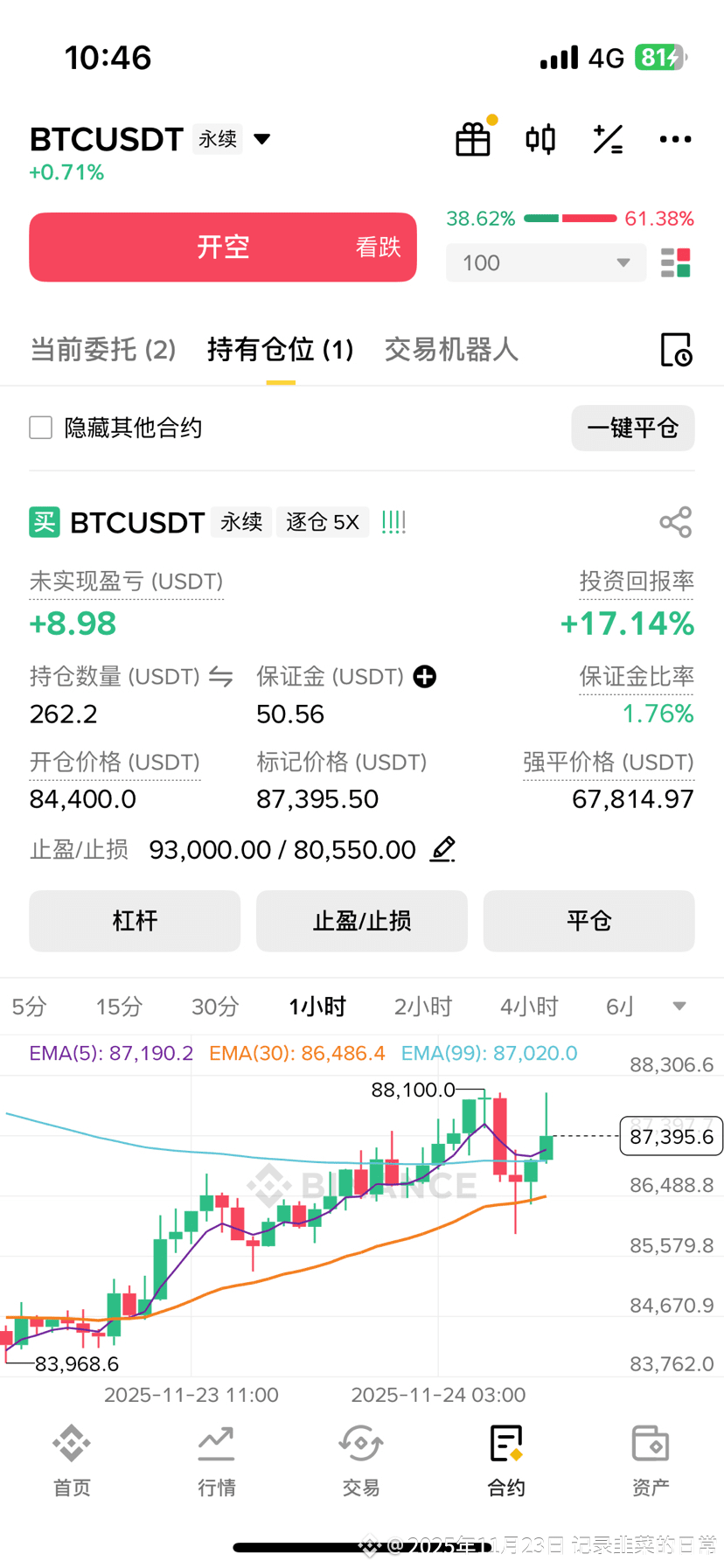Image resolution: width=724 pixels, height=1568 pixels.
Task: Open the order history icon
Action: (x=676, y=350)
